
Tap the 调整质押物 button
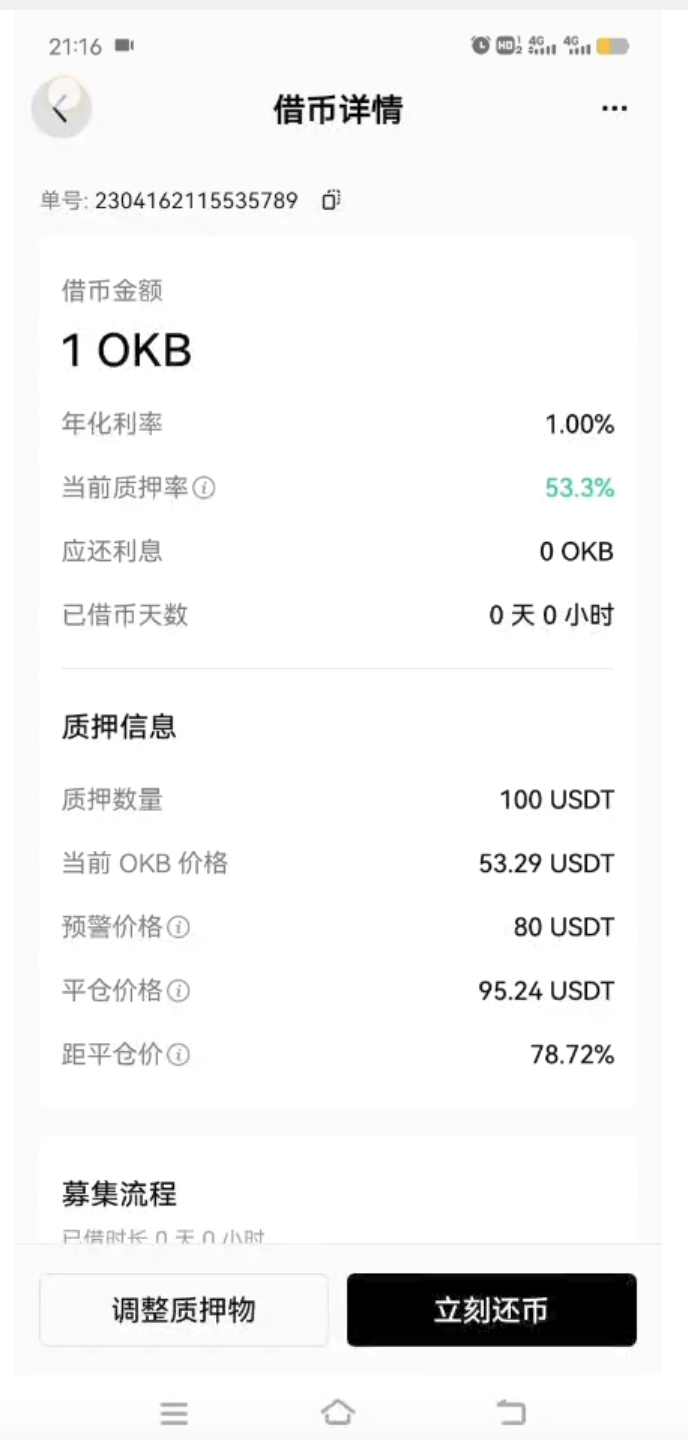pyautogui.click(x=184, y=1310)
